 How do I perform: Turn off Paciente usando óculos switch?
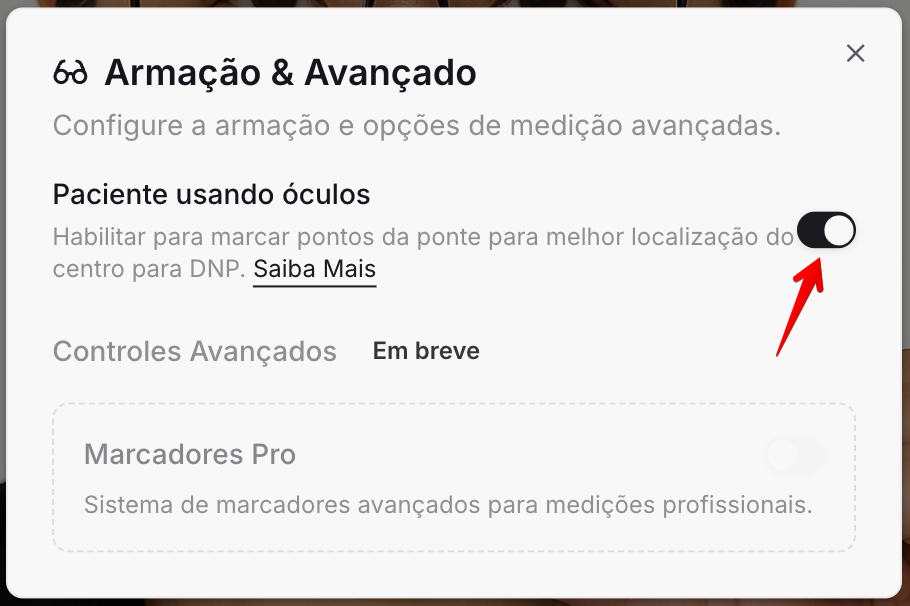click(x=826, y=231)
